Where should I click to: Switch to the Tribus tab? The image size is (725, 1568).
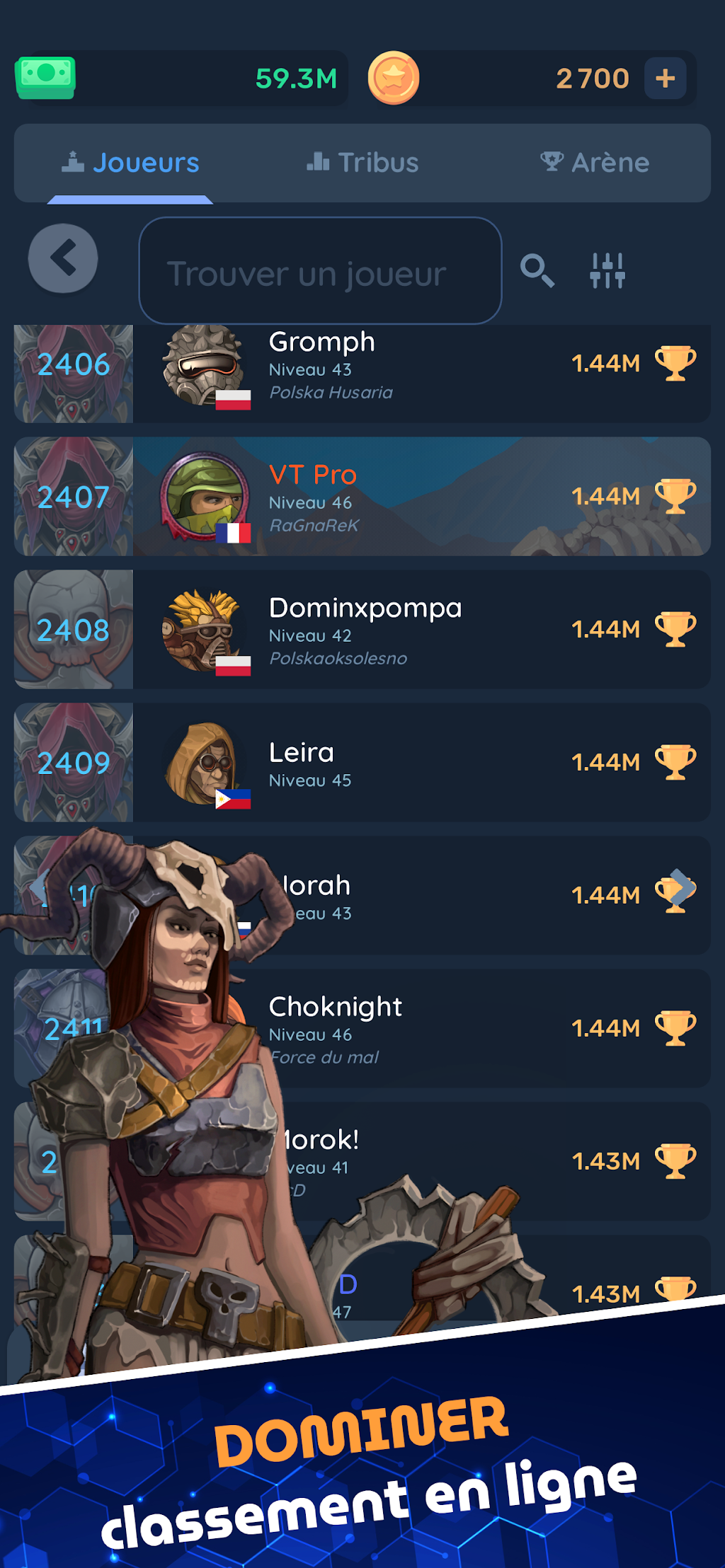pos(362,163)
